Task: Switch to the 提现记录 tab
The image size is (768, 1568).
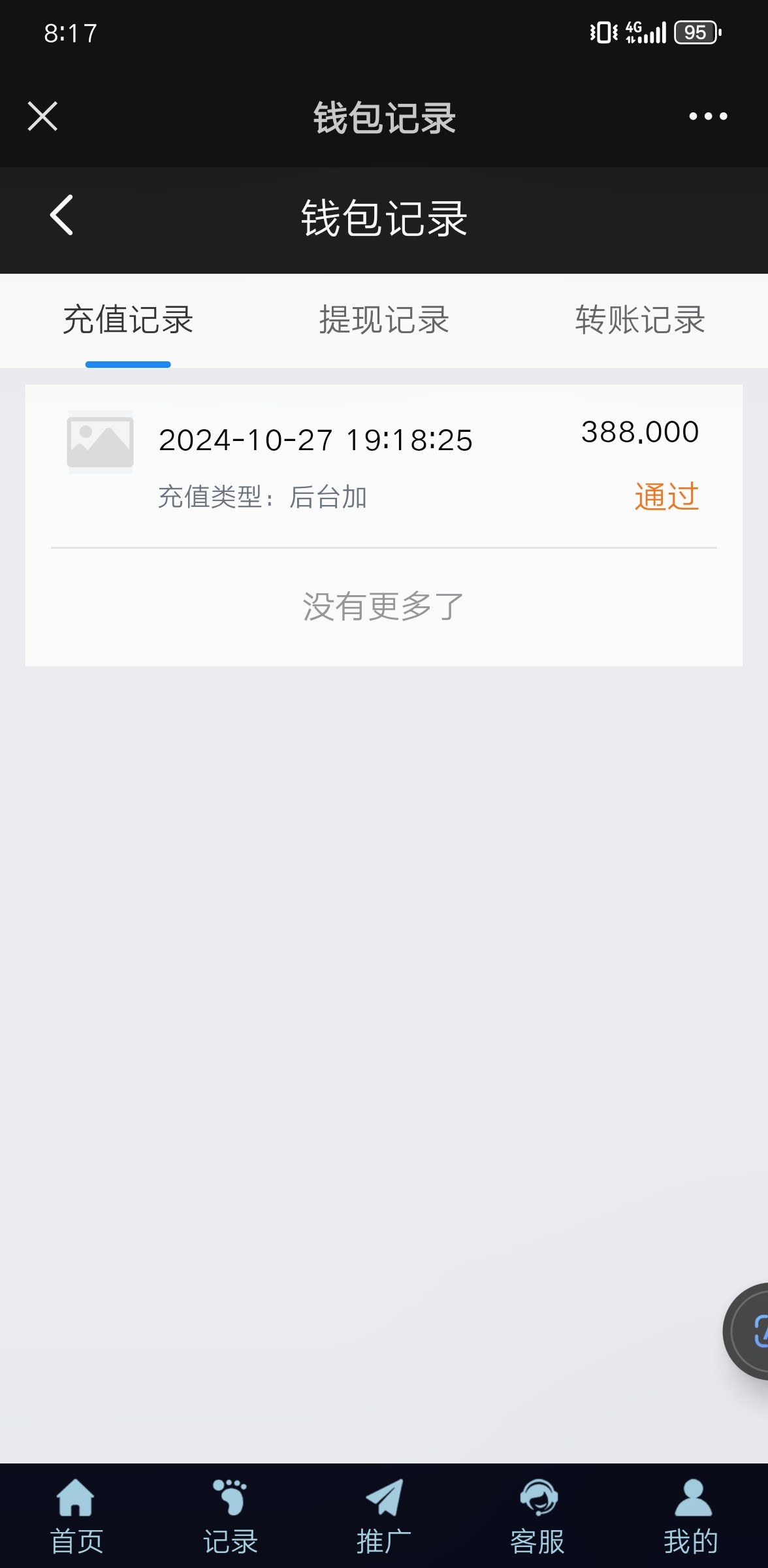Action: 384,320
